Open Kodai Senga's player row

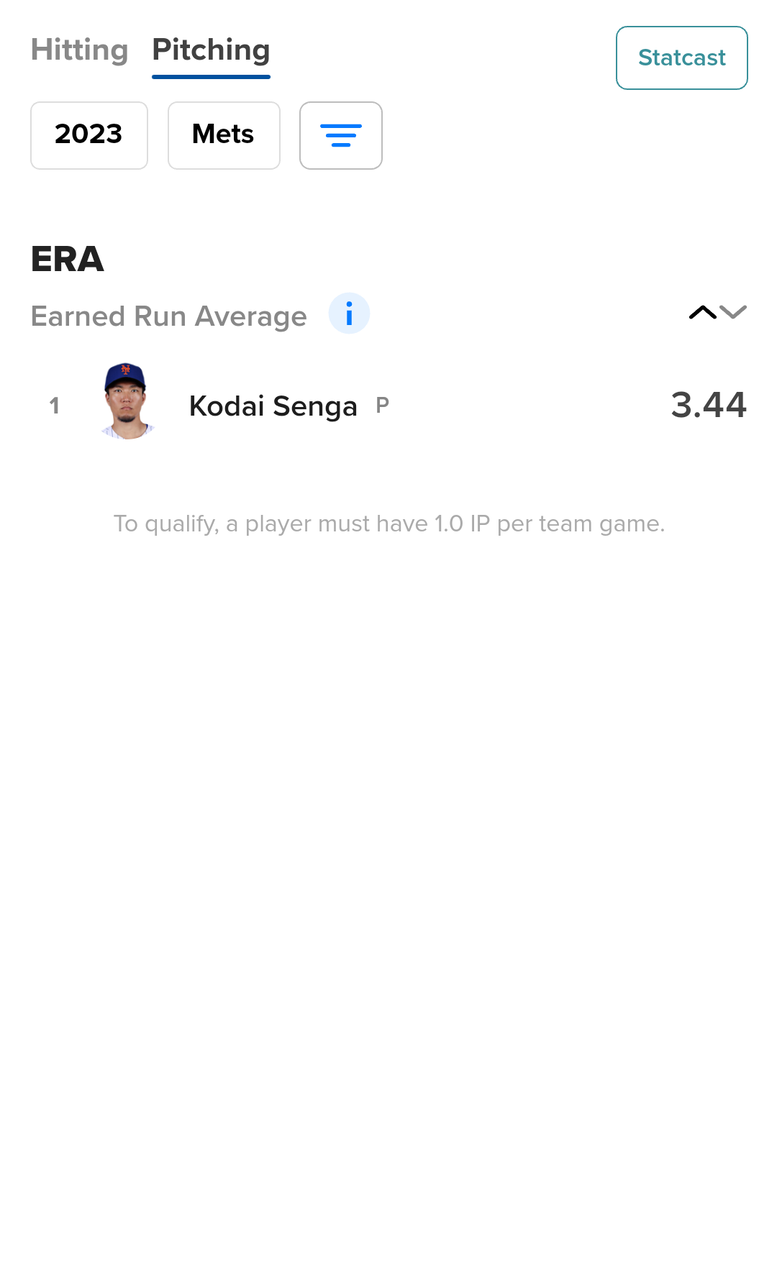pyautogui.click(x=388, y=404)
